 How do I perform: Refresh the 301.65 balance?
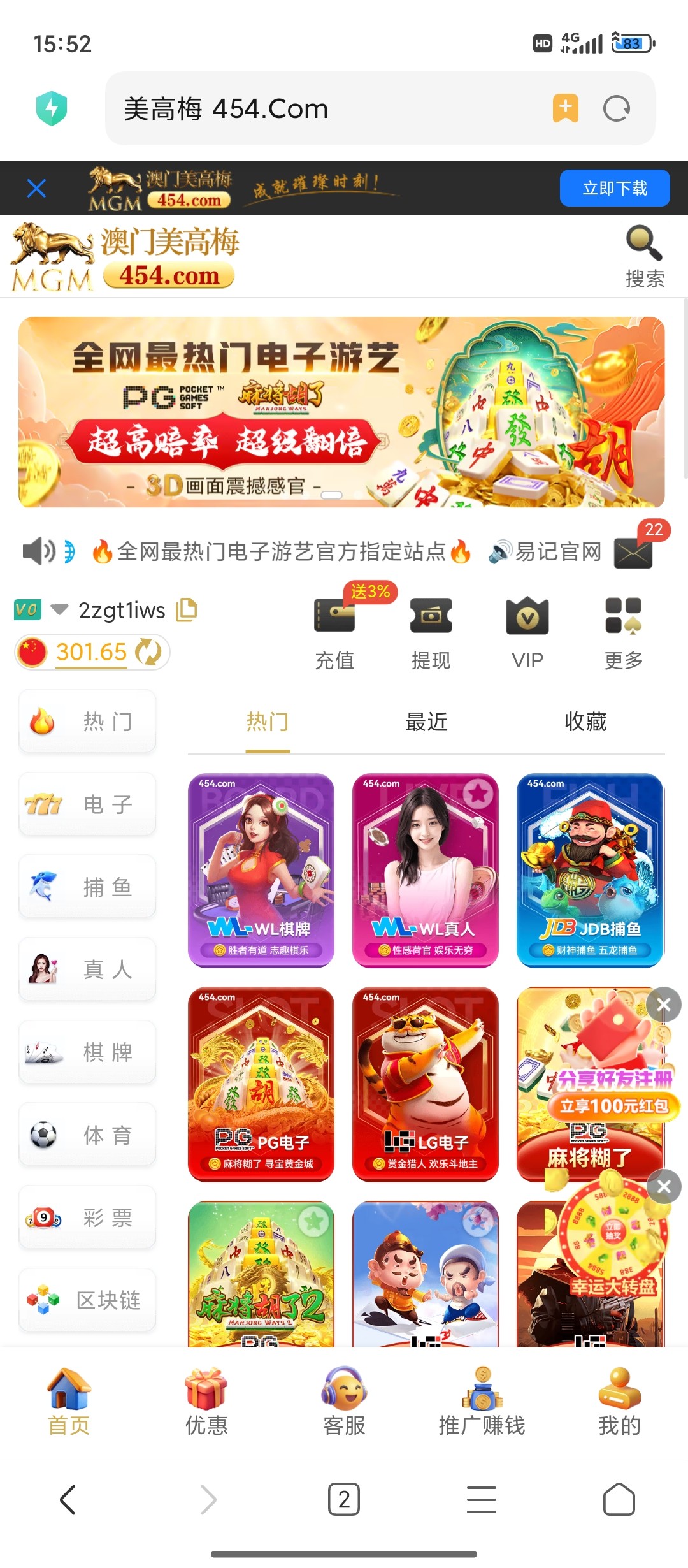coord(149,652)
